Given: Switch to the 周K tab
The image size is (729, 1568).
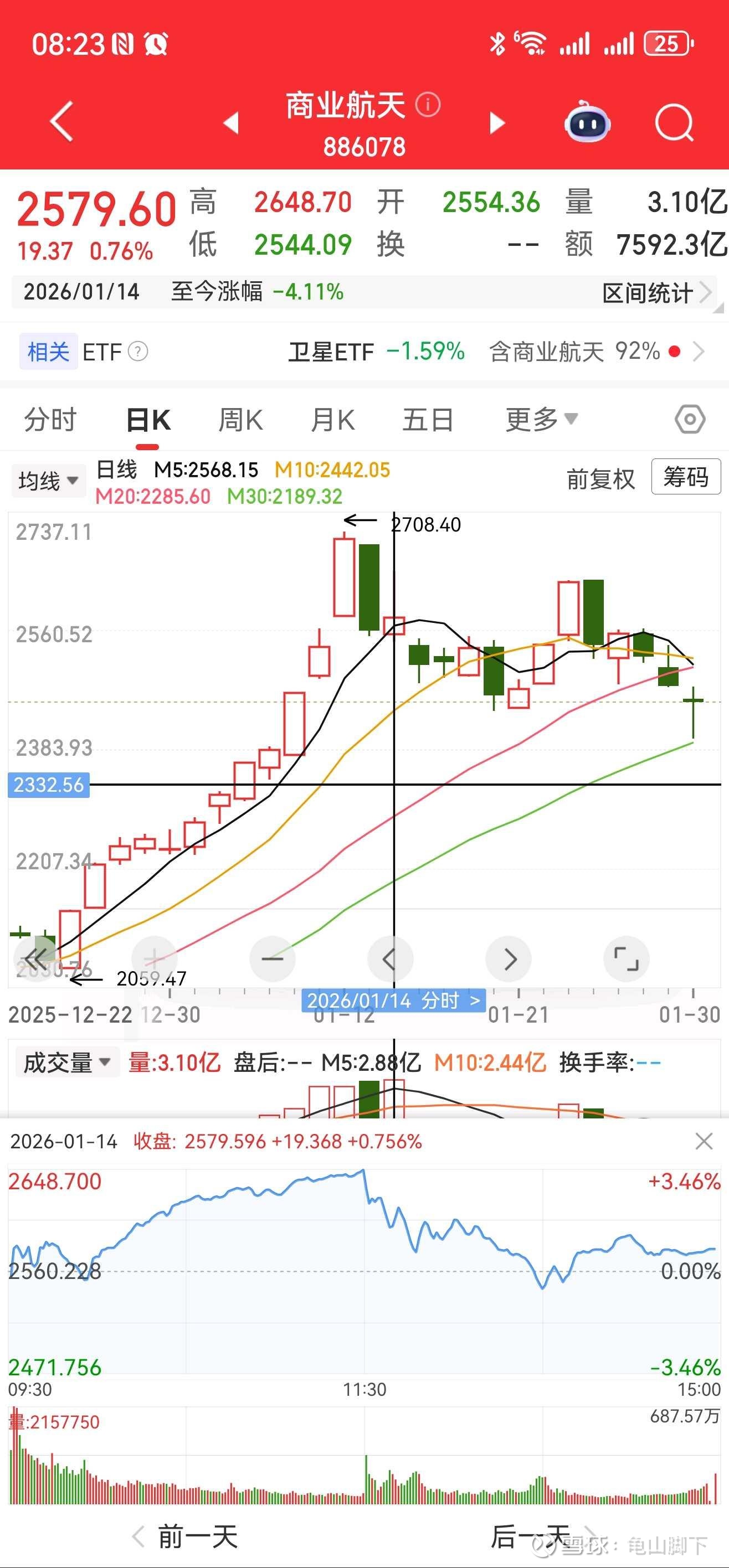Looking at the screenshot, I should pyautogui.click(x=240, y=420).
